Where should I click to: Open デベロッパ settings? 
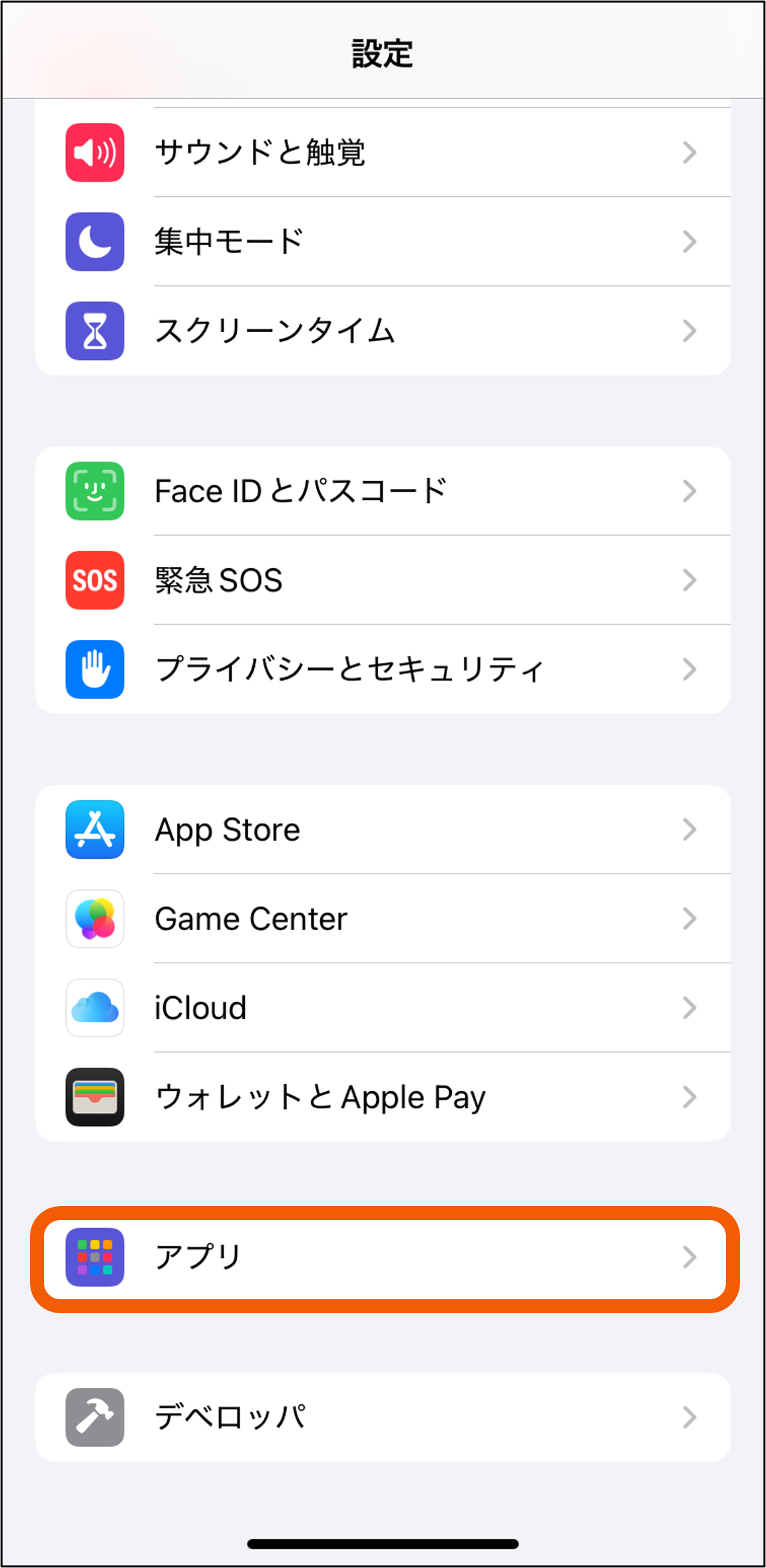pos(383,1417)
